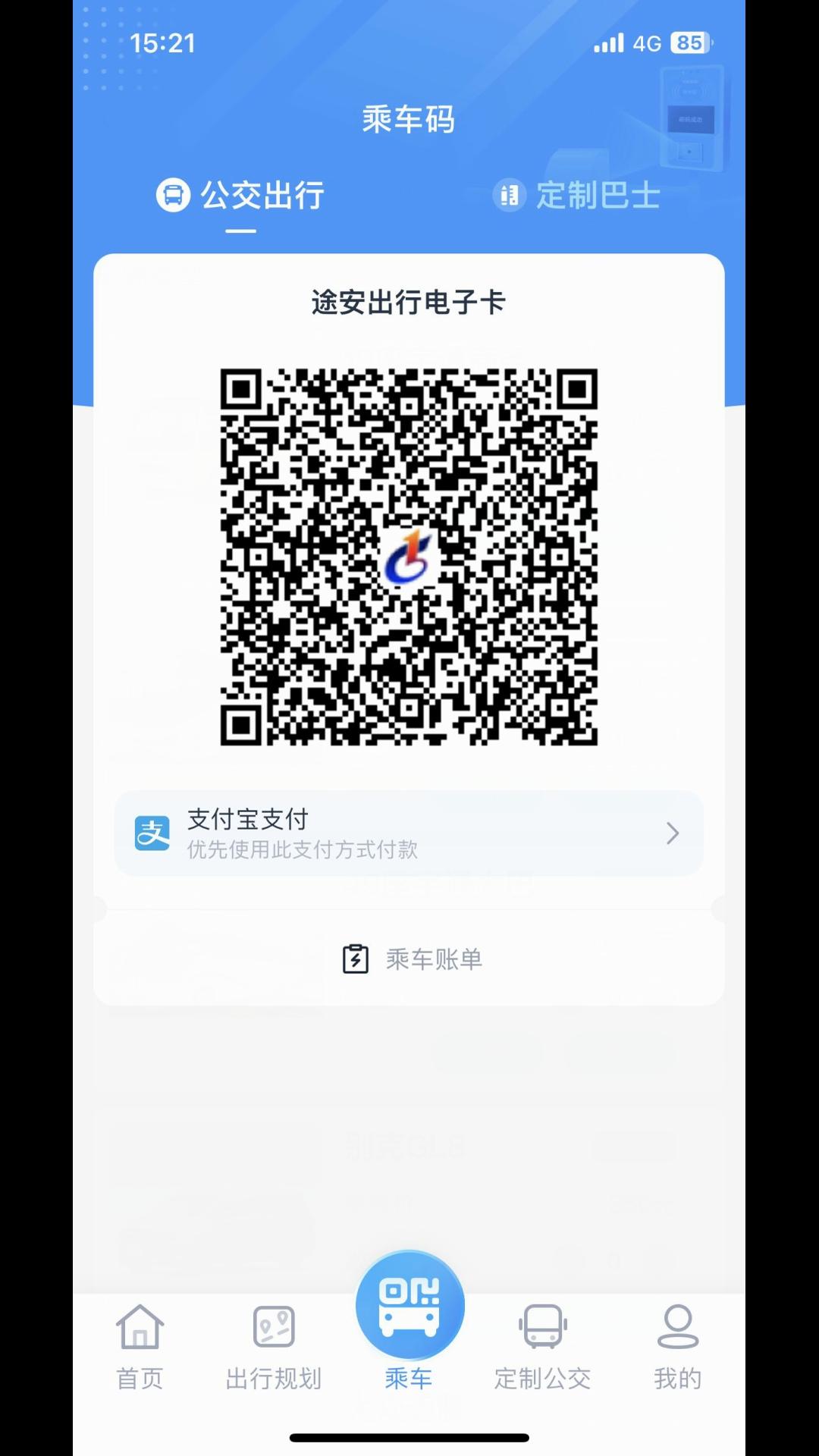Viewport: 819px width, 1456px height.
Task: Tap the central blue bus 乘车 icon
Action: pyautogui.click(x=409, y=1303)
